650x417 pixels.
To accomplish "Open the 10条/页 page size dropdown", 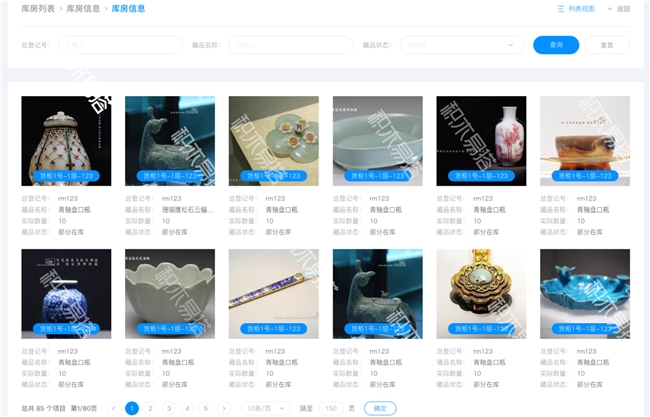I will (x=265, y=408).
